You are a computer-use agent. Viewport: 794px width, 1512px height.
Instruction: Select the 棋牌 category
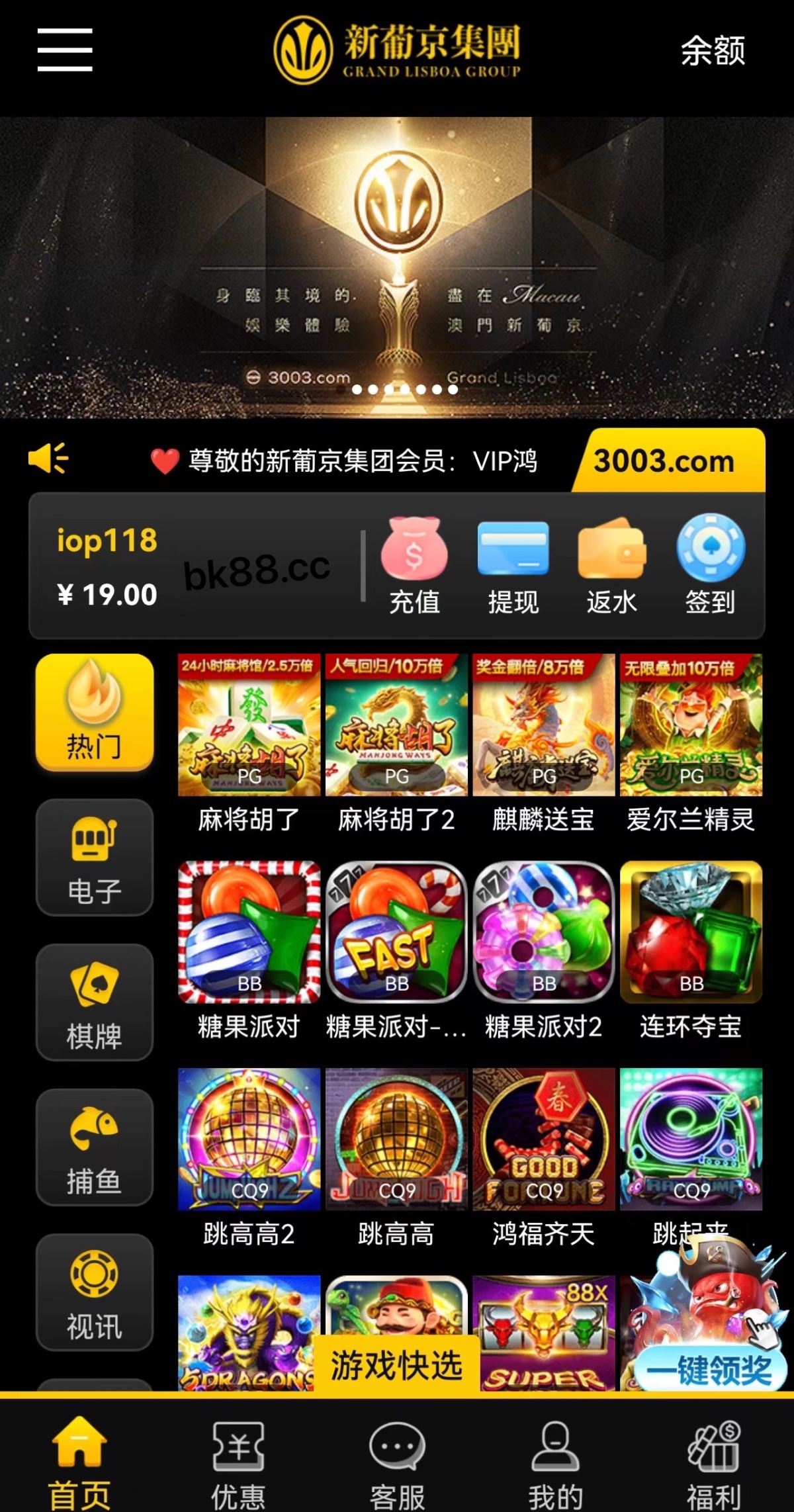tap(95, 1002)
